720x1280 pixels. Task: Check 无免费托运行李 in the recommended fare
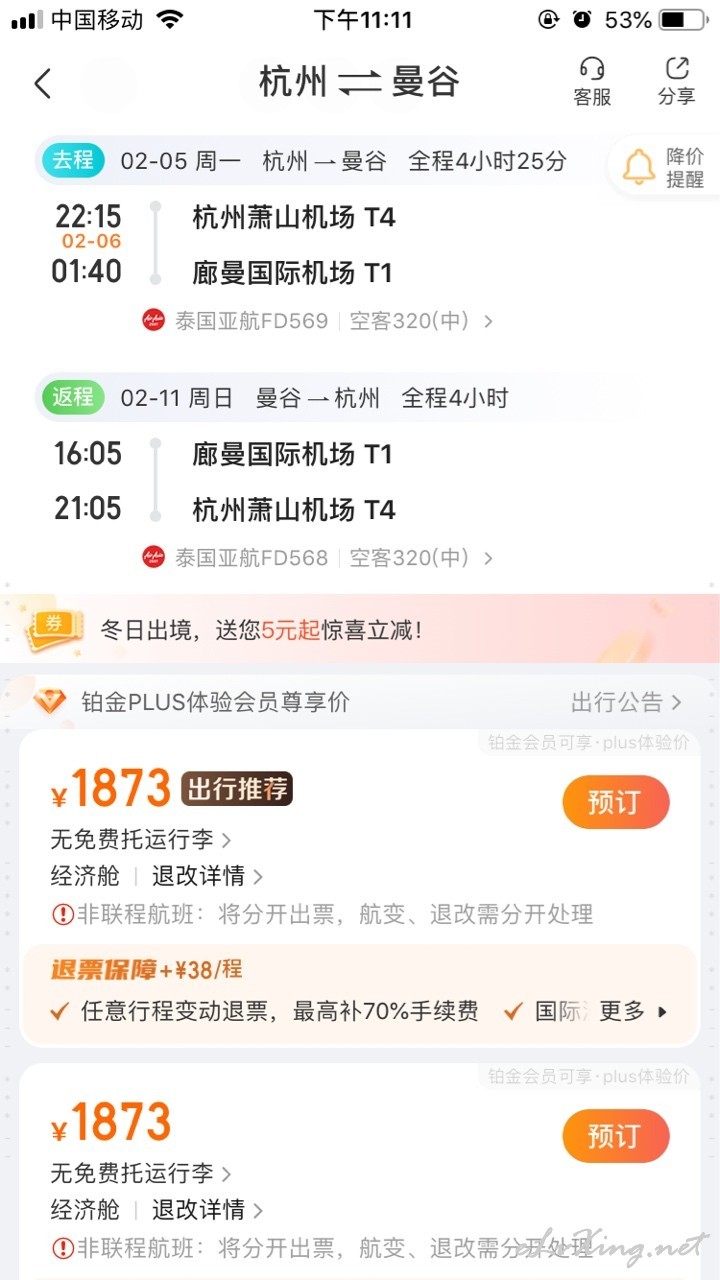click(141, 839)
